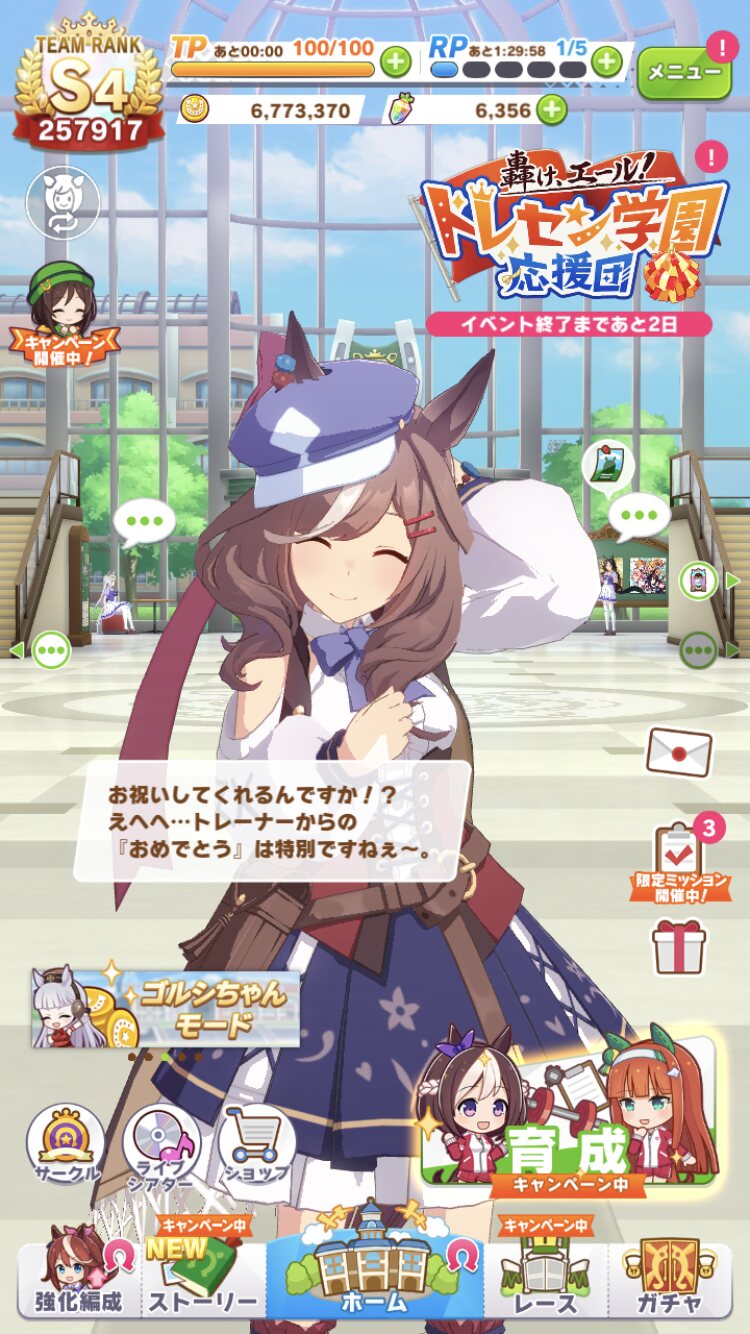Go to the ガチャ tab

(670, 1280)
